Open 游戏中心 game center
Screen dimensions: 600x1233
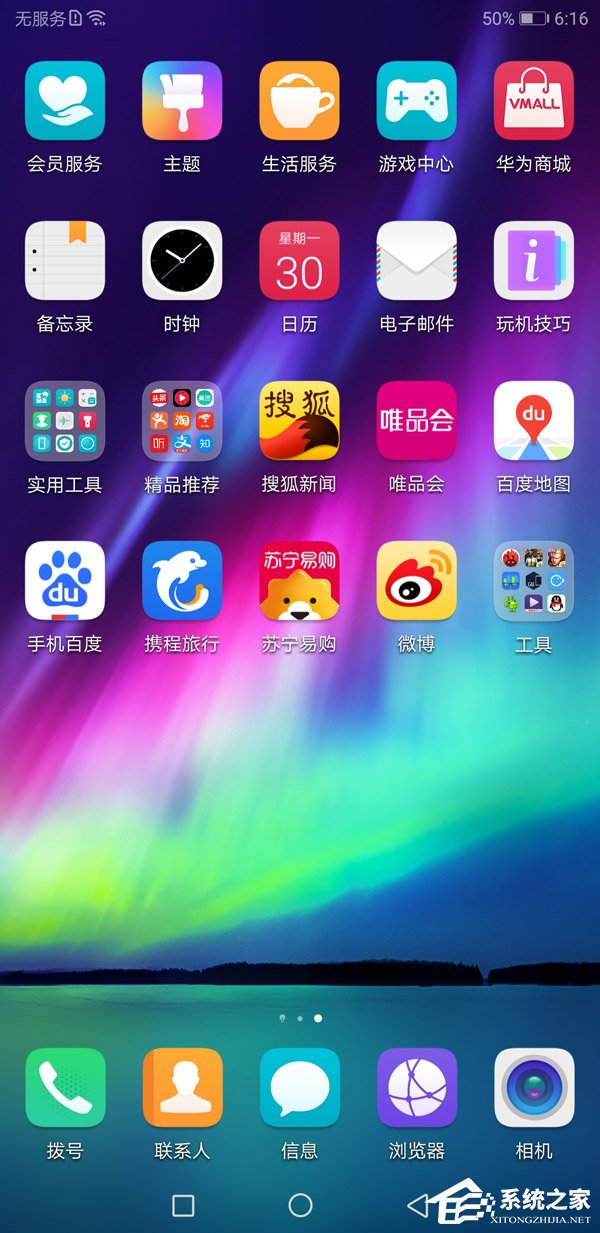pos(416,101)
